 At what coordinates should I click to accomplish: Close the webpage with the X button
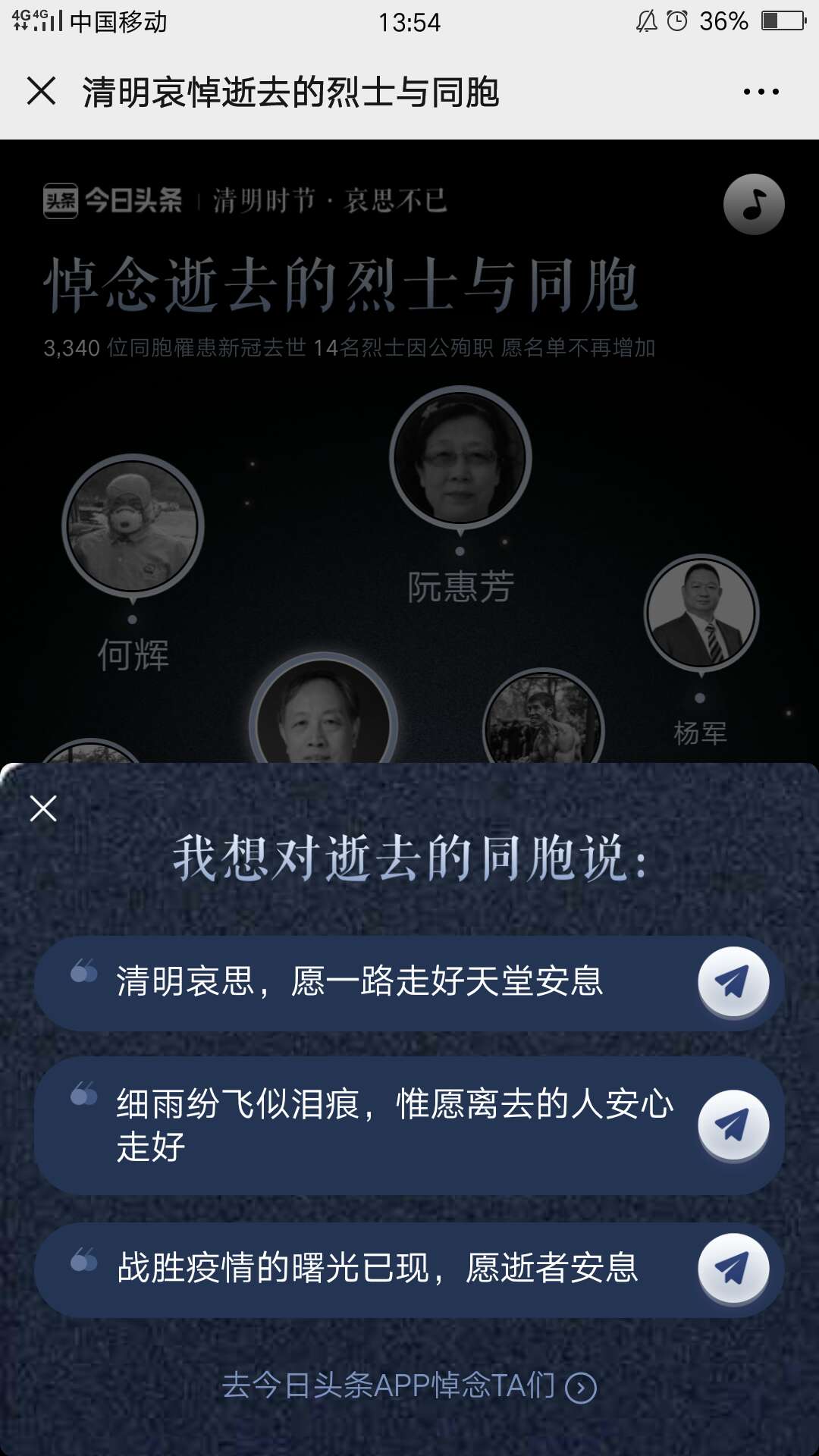(x=42, y=91)
